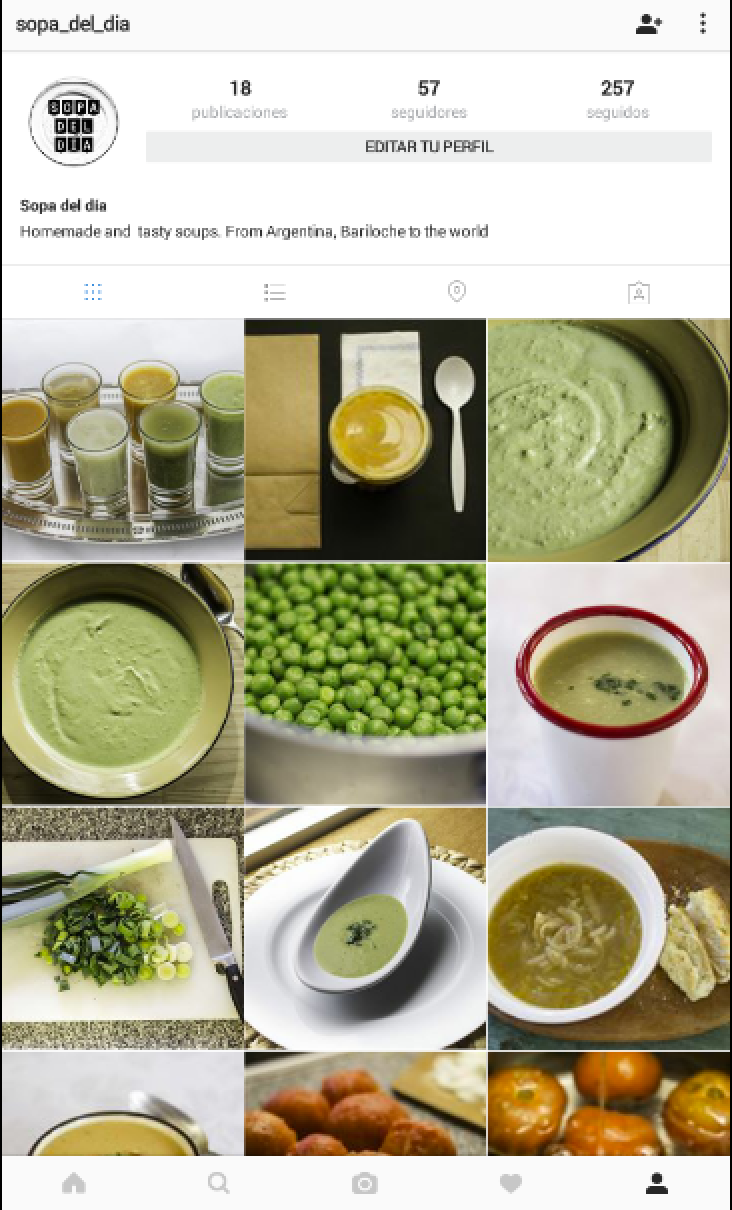
Task: Open the profile avatar picture
Action: [74, 122]
